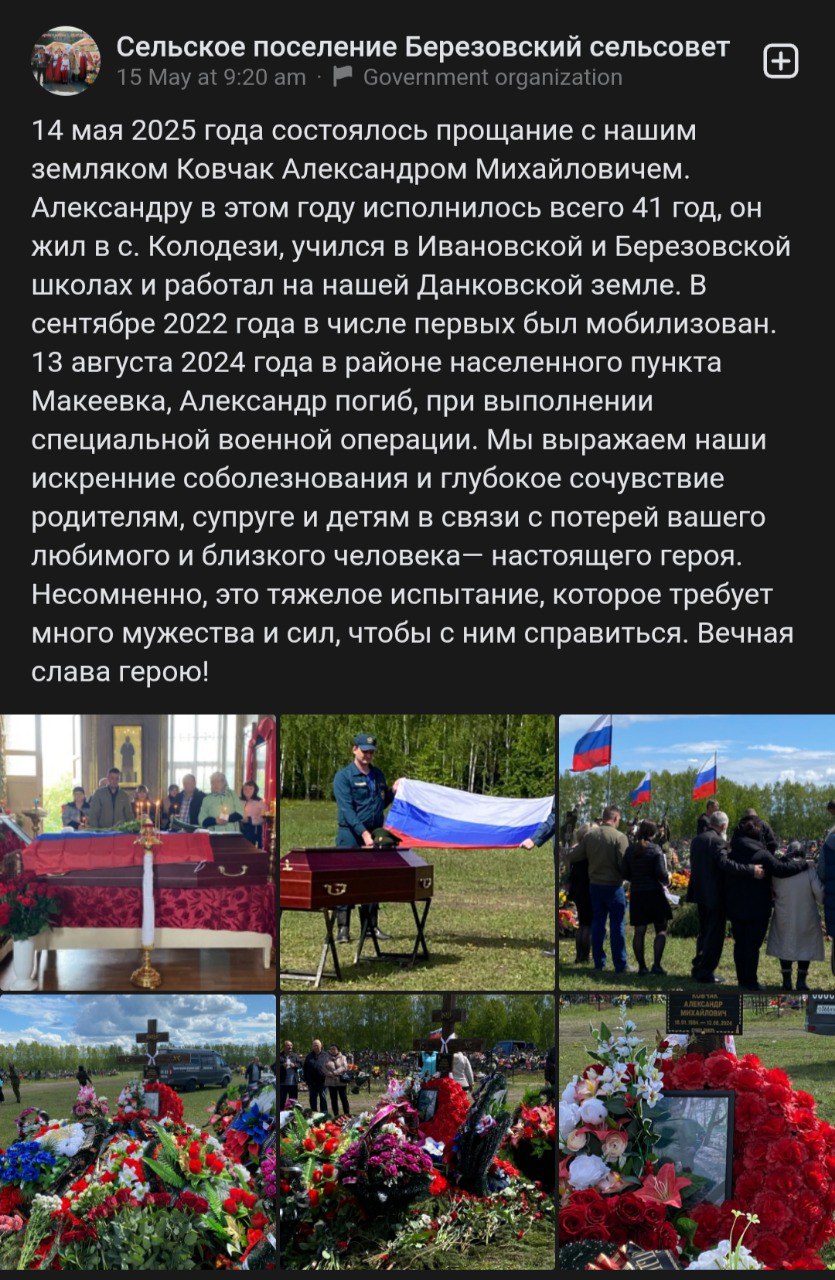Open the photo of people near flower wreaths
The width and height of the screenshot is (835, 1280).
click(x=417, y=1131)
